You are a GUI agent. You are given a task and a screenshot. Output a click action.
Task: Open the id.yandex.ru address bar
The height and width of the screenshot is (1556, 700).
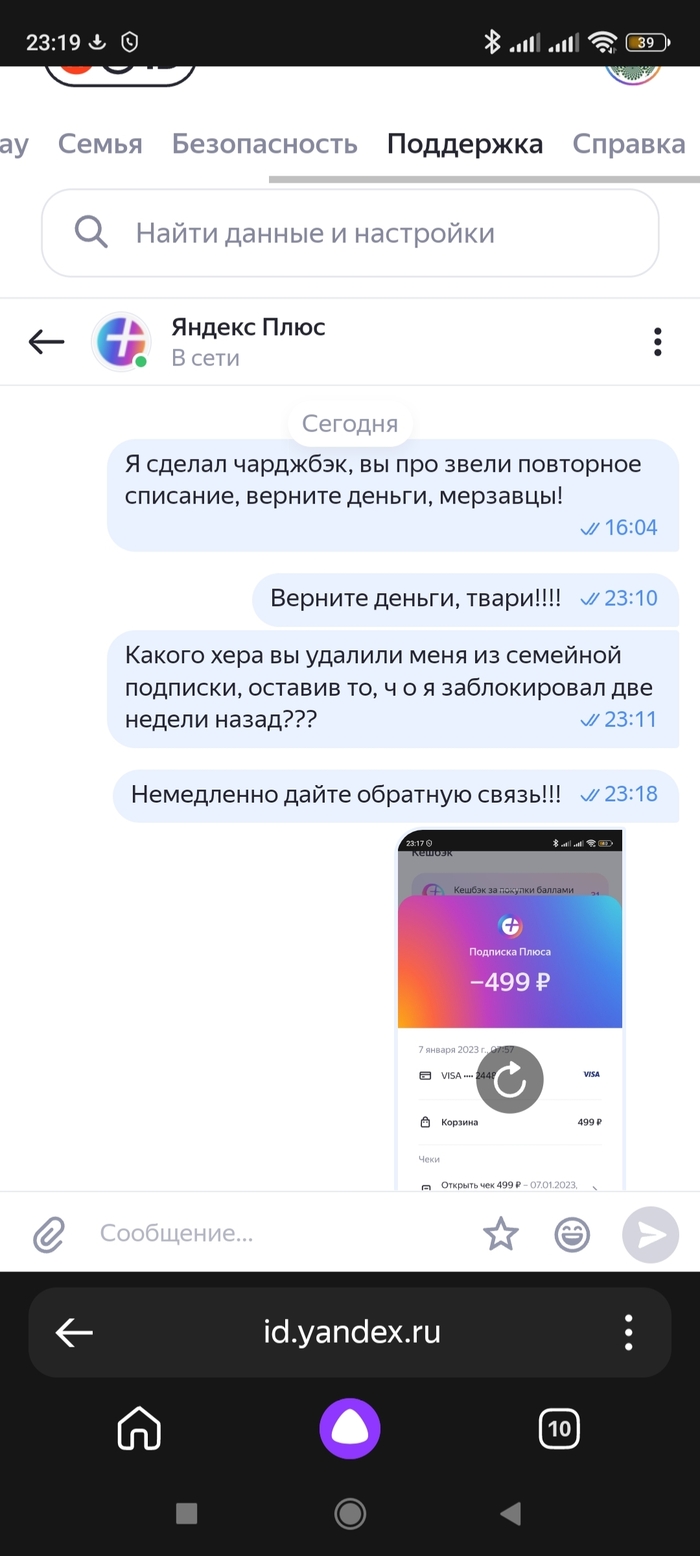point(352,1332)
